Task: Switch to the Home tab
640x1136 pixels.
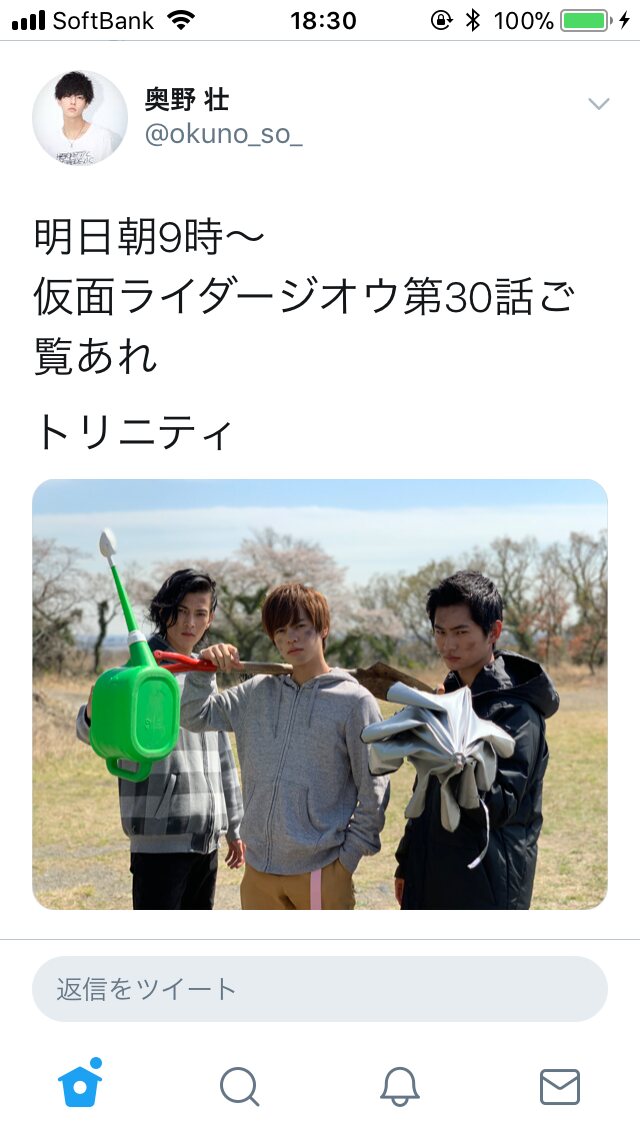Action: pos(80,1083)
